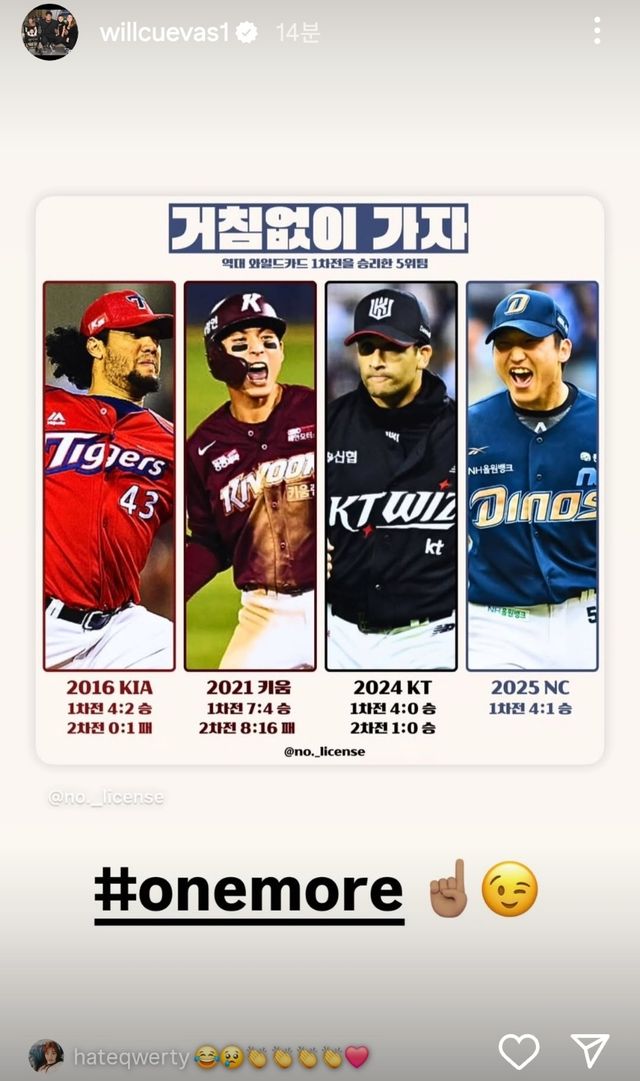Like this story with the heart
This screenshot has width=640, height=1081.
pos(519,1051)
